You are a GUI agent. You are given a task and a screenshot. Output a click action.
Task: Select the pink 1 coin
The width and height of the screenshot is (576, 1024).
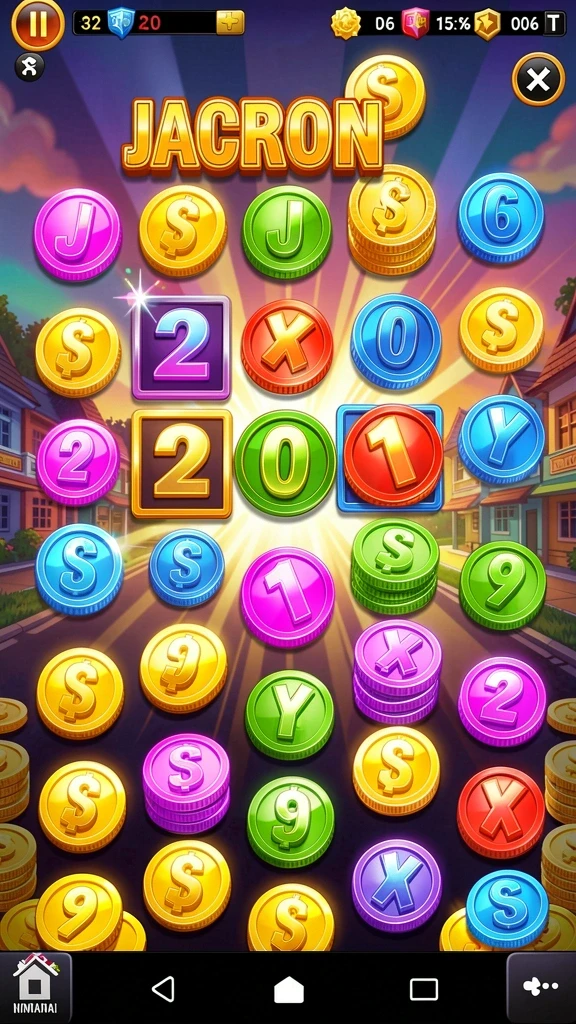287,597
